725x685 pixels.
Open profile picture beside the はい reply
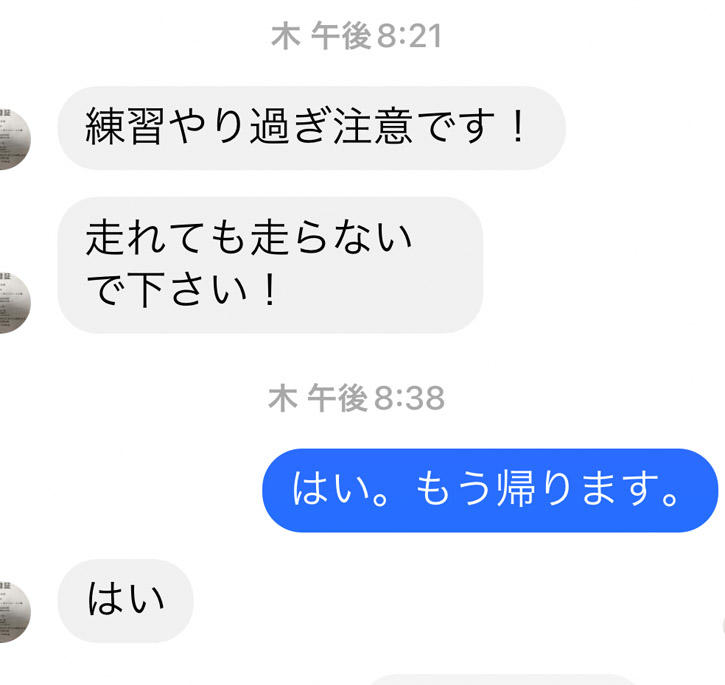[x=12, y=610]
